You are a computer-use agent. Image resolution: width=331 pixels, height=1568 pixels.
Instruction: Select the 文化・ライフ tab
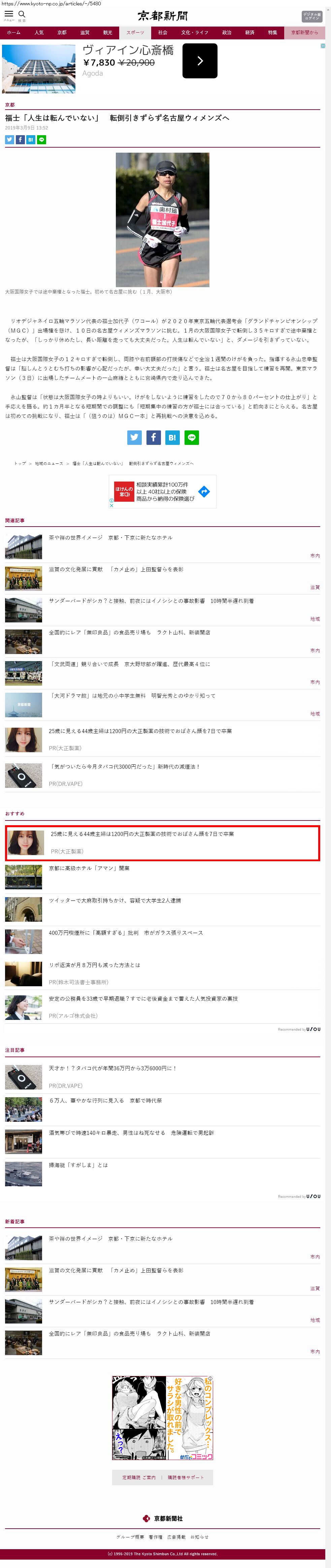194,33
